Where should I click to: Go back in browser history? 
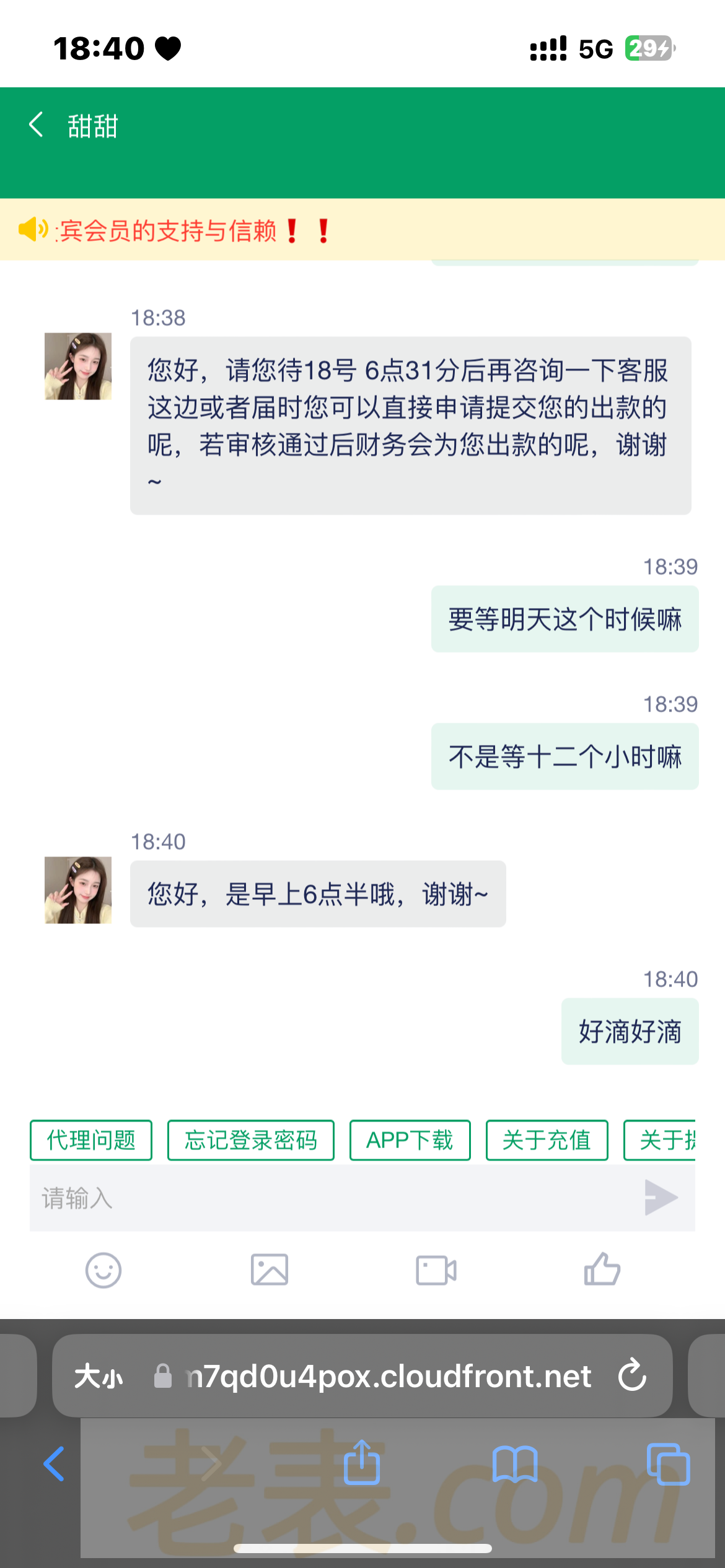tap(55, 1464)
